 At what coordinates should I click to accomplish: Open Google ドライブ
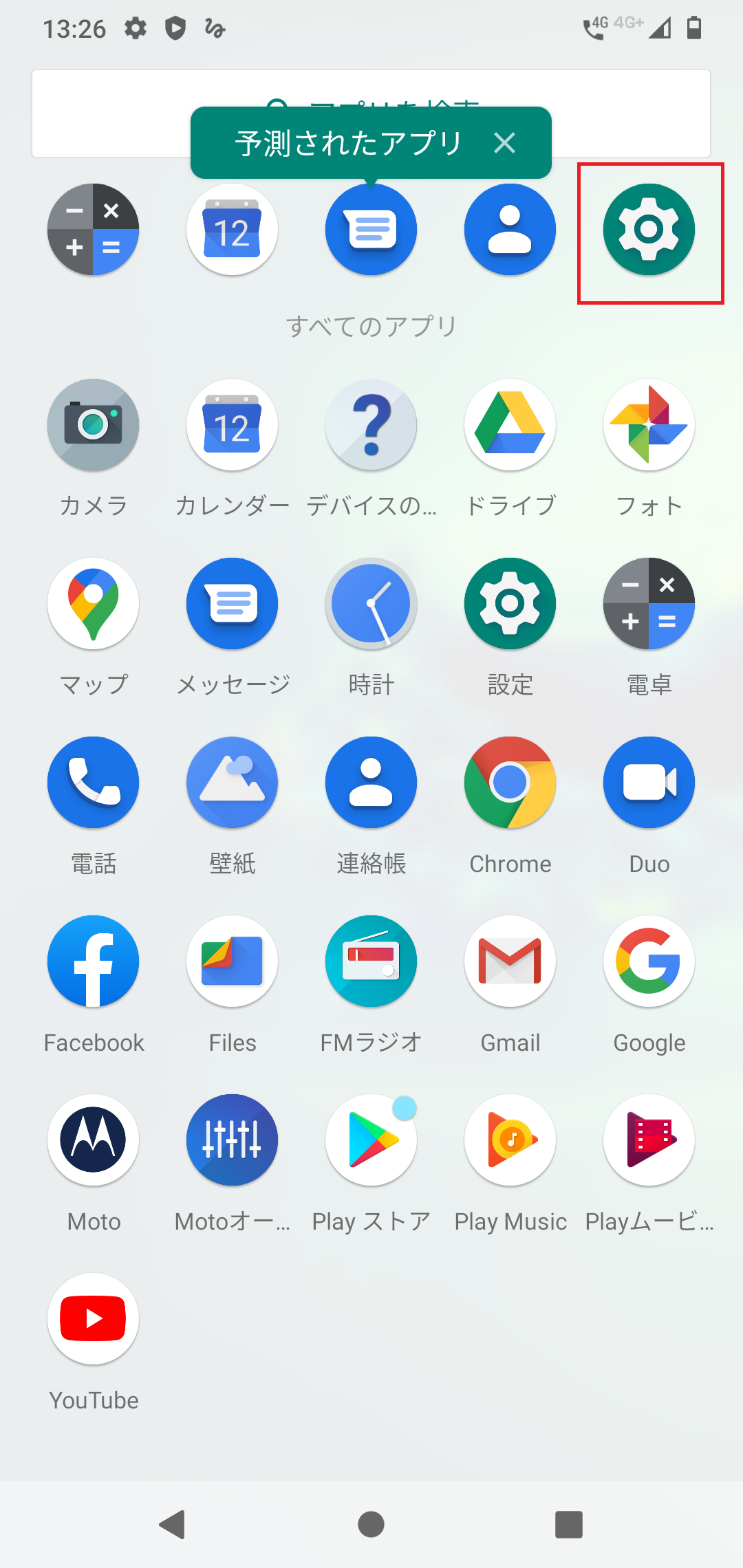[x=510, y=425]
